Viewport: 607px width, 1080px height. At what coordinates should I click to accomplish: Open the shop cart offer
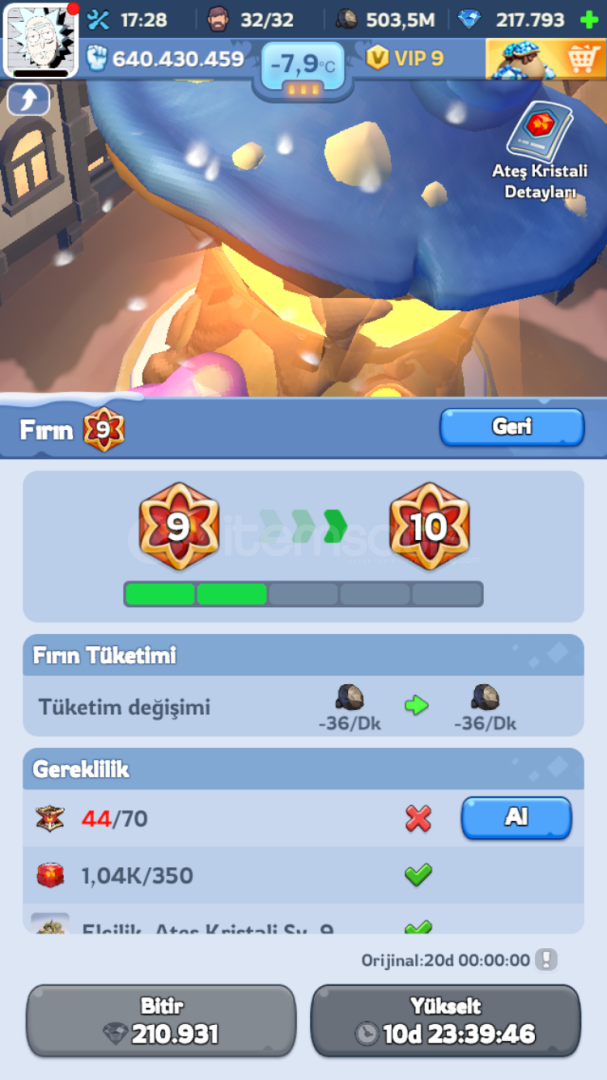click(544, 59)
